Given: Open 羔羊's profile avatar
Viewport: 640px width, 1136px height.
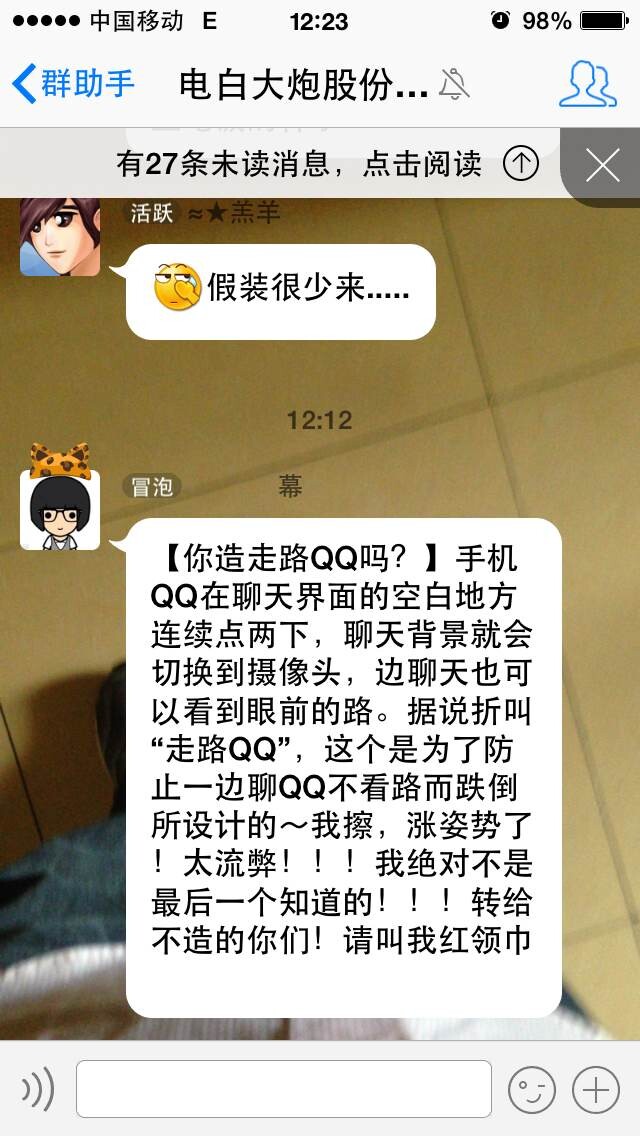Looking at the screenshot, I should (x=60, y=236).
